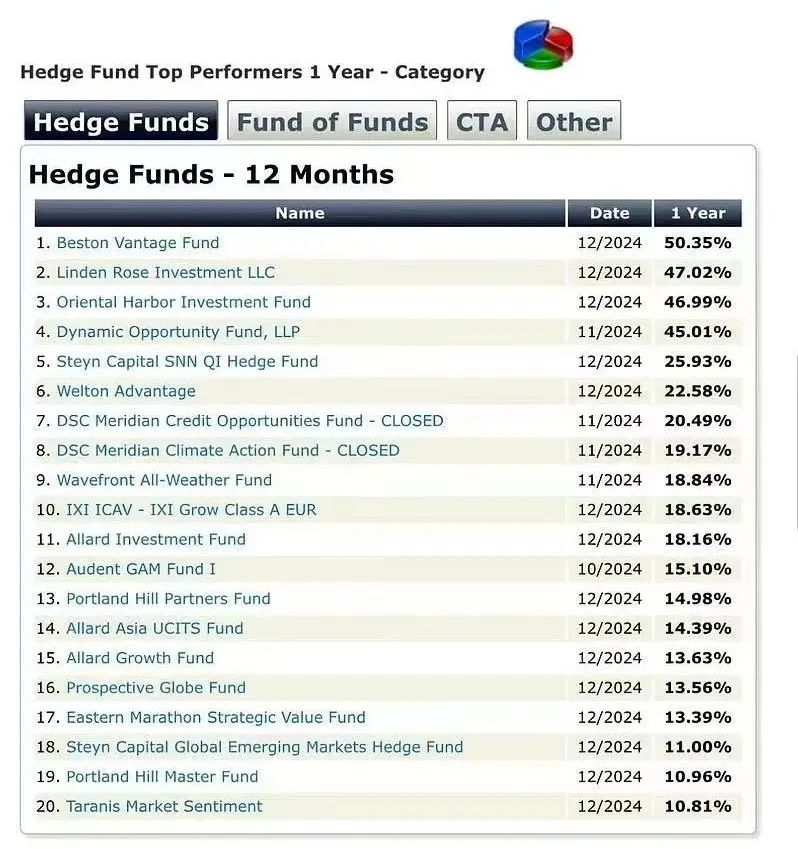Open IXI ICAV - IXI Grow Class A EUR
This screenshot has height=849, width=798.
[191, 510]
